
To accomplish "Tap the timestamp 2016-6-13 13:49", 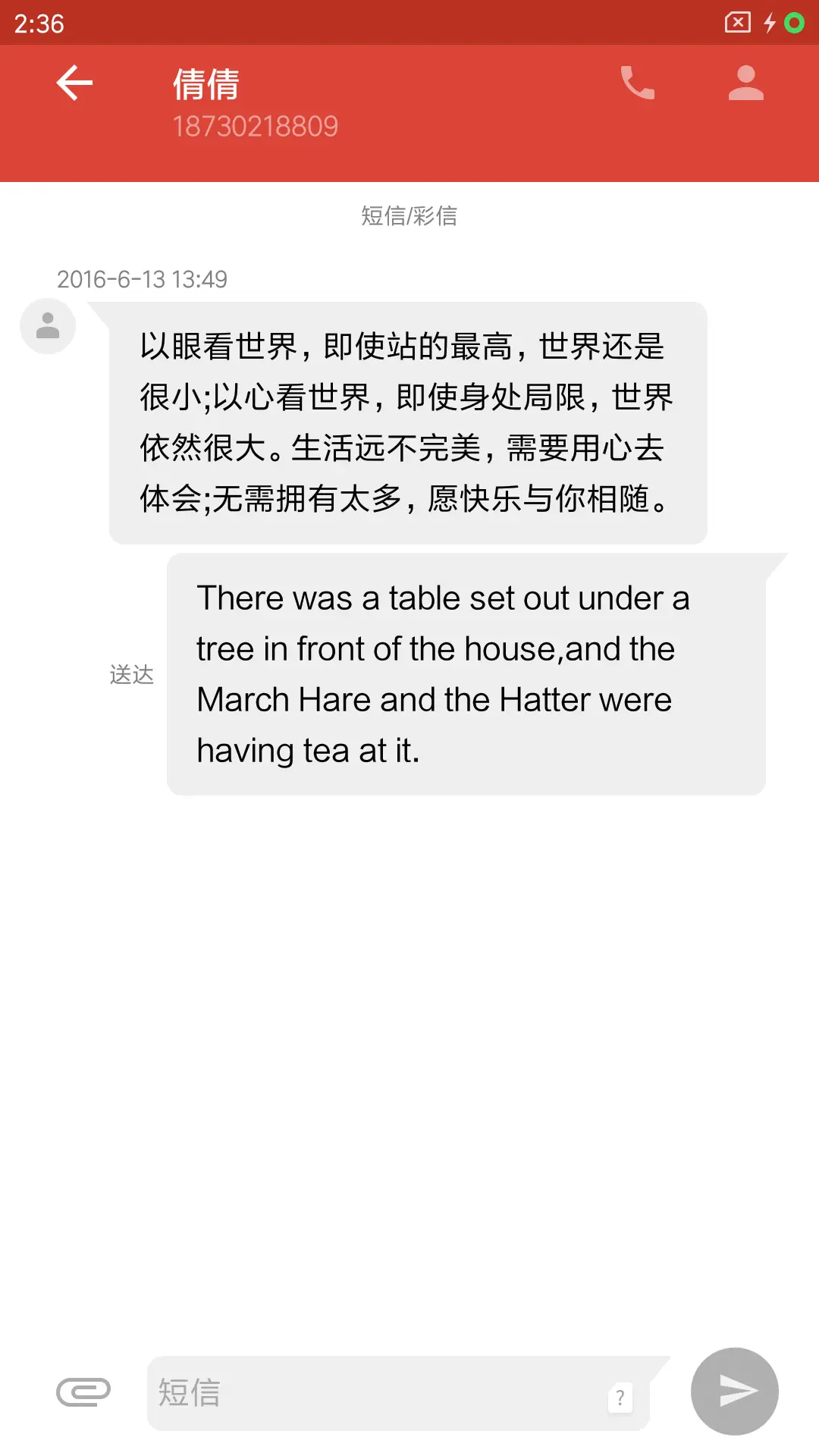I will click(x=143, y=279).
